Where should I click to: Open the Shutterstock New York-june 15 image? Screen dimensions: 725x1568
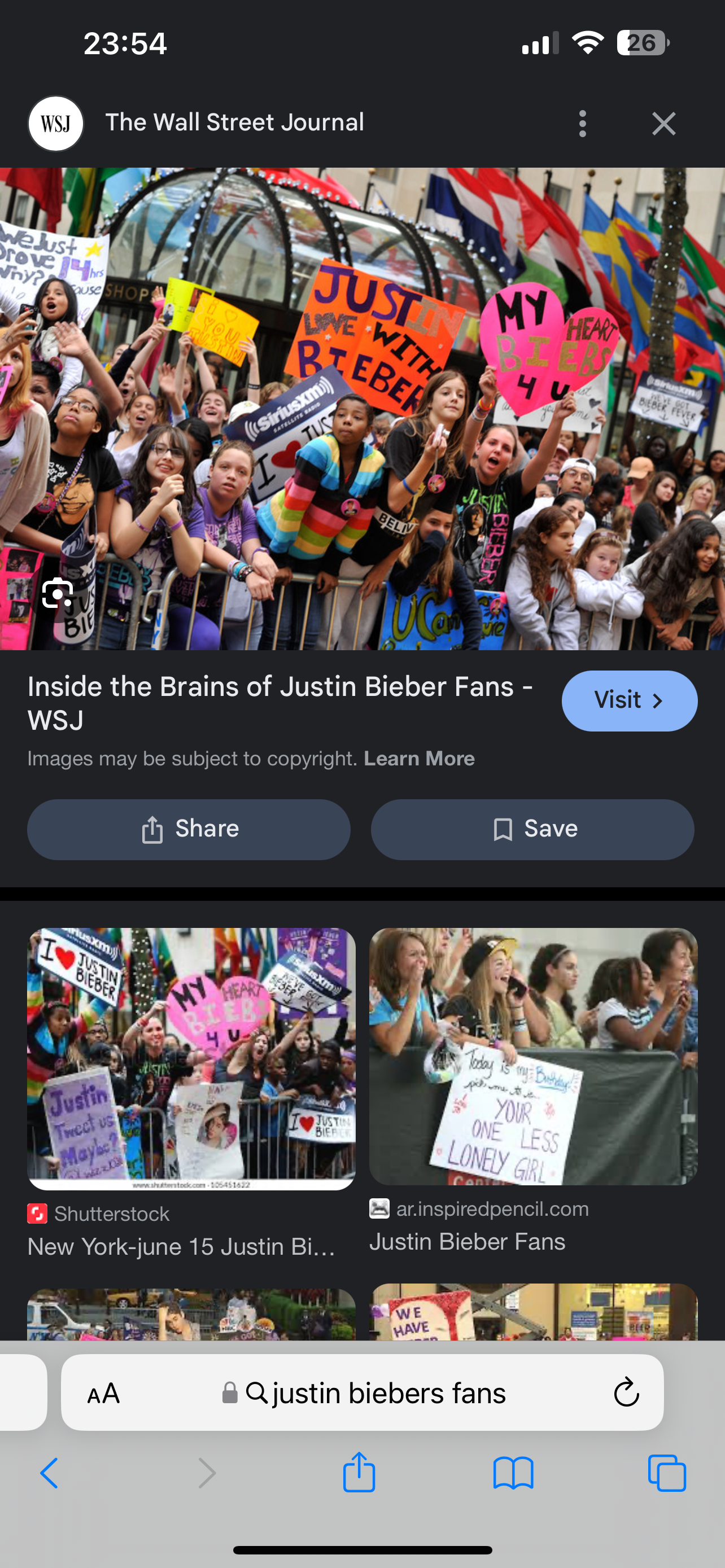[191, 1058]
